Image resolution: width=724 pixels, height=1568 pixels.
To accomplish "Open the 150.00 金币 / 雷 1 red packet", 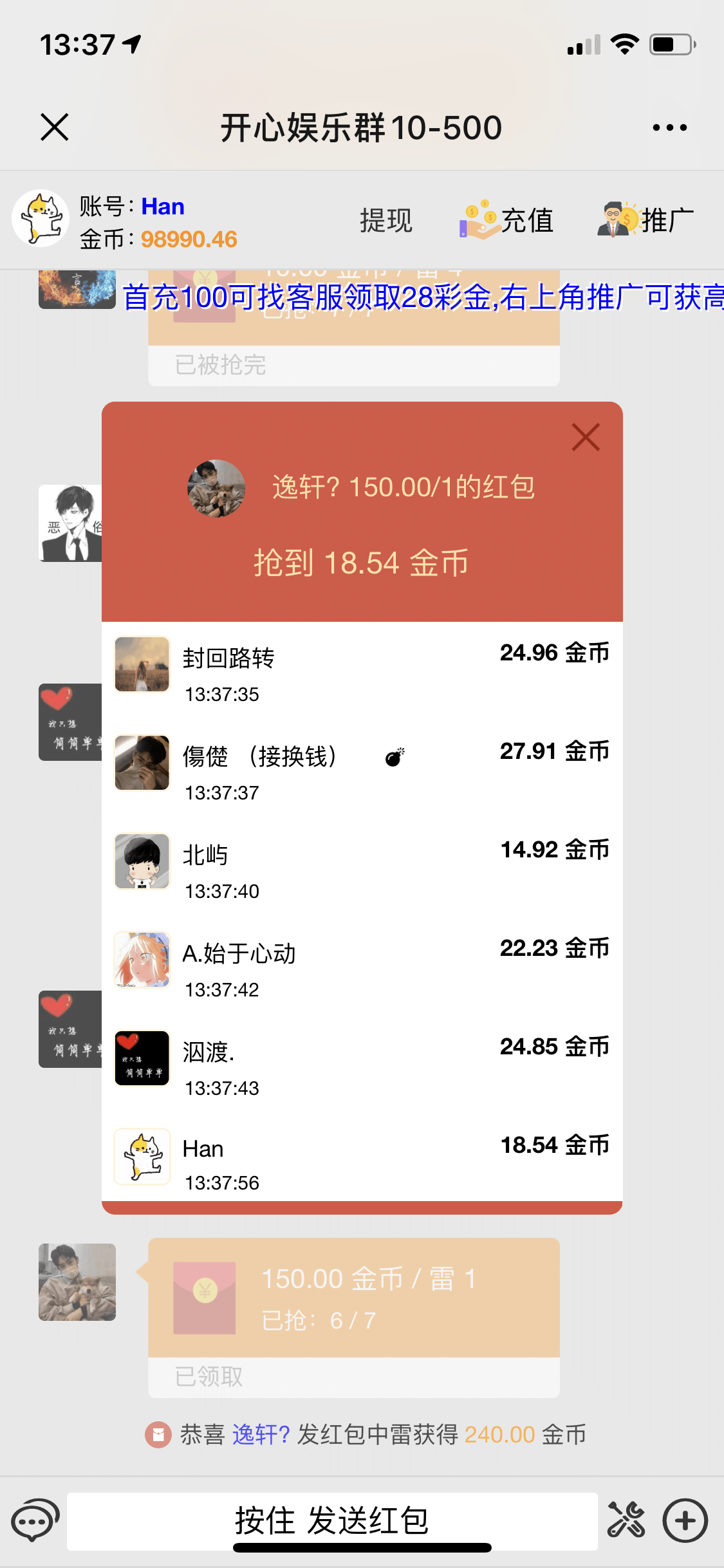I will point(353,1298).
